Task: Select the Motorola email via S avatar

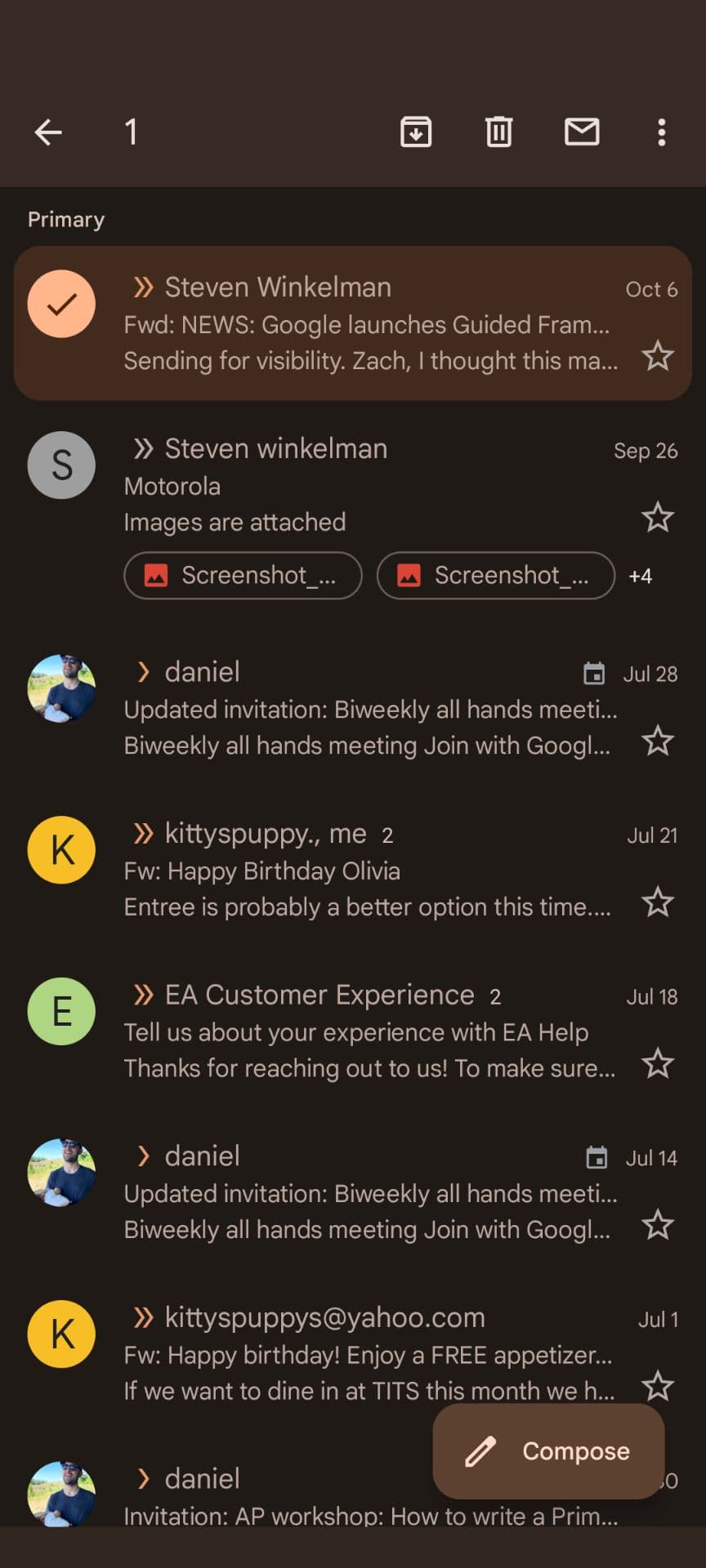Action: 61,465
